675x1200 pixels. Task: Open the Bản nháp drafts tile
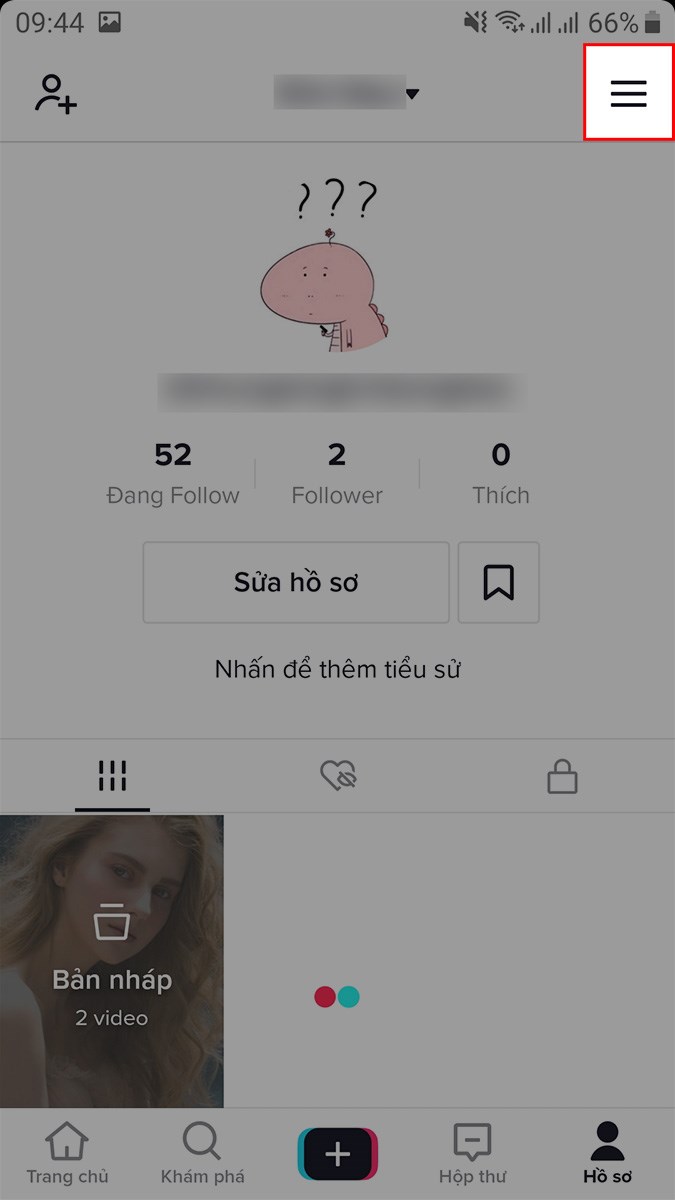click(112, 960)
